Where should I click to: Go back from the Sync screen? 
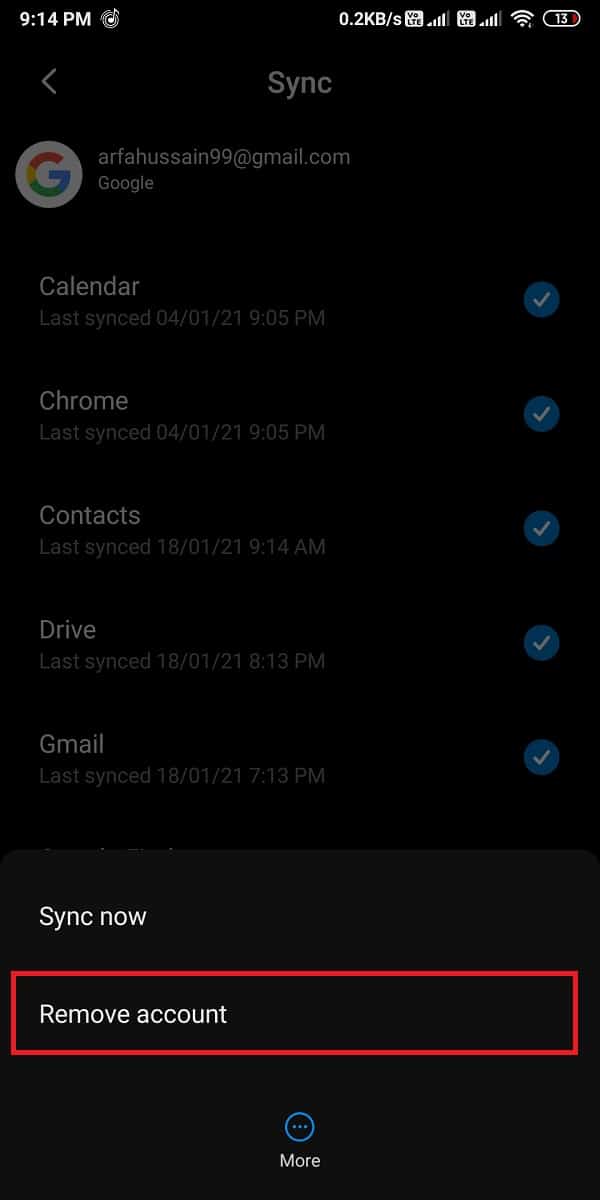[49, 82]
